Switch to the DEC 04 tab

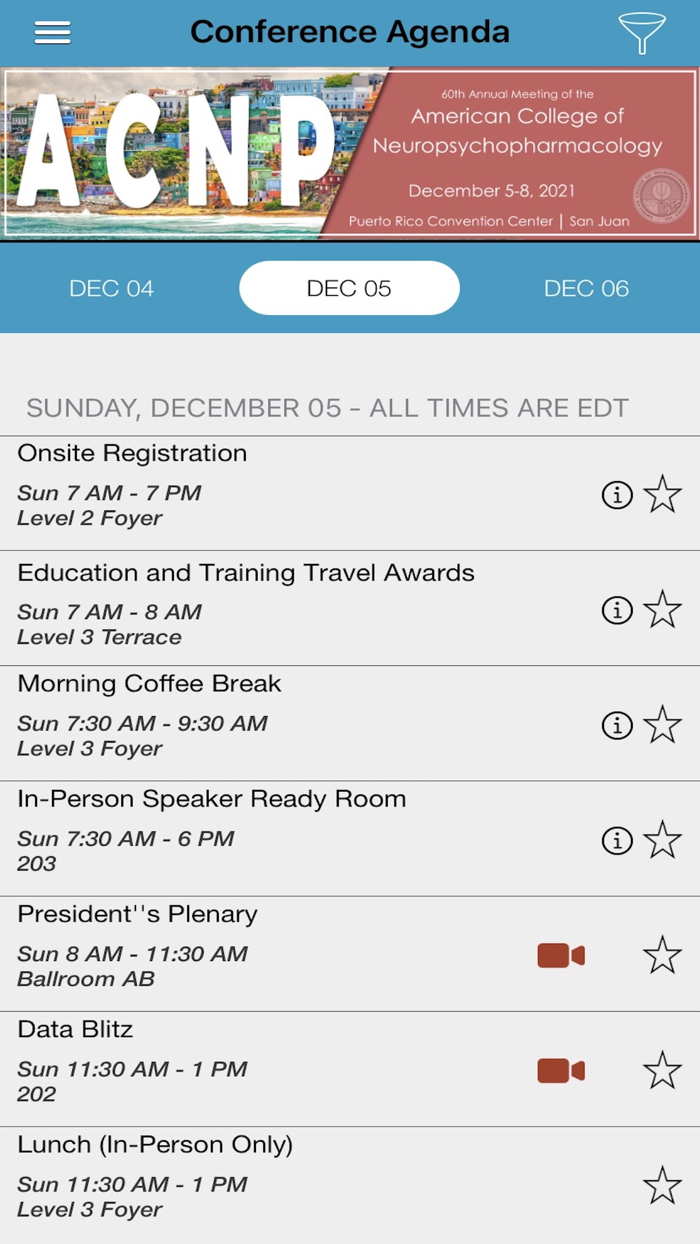[111, 289]
